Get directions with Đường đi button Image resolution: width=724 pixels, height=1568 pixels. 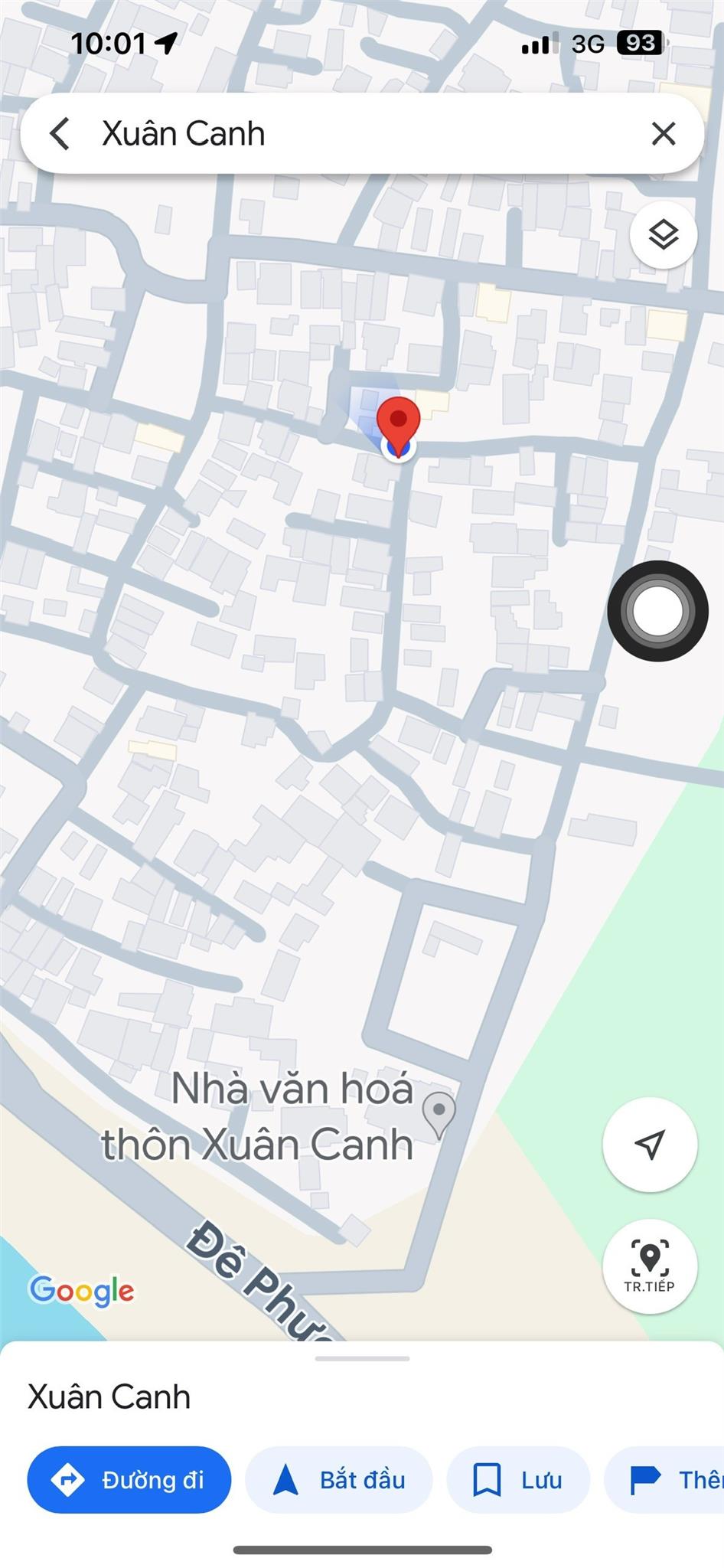coord(129,1479)
